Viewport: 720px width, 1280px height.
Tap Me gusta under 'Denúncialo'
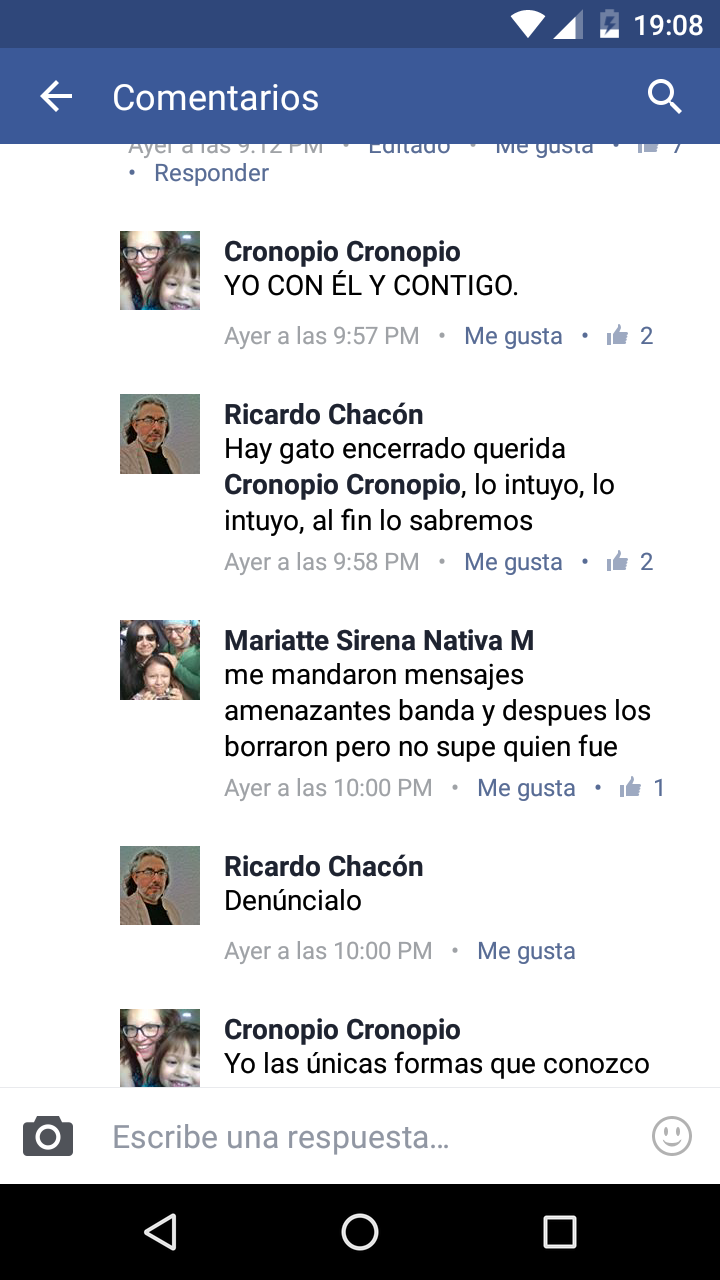526,950
